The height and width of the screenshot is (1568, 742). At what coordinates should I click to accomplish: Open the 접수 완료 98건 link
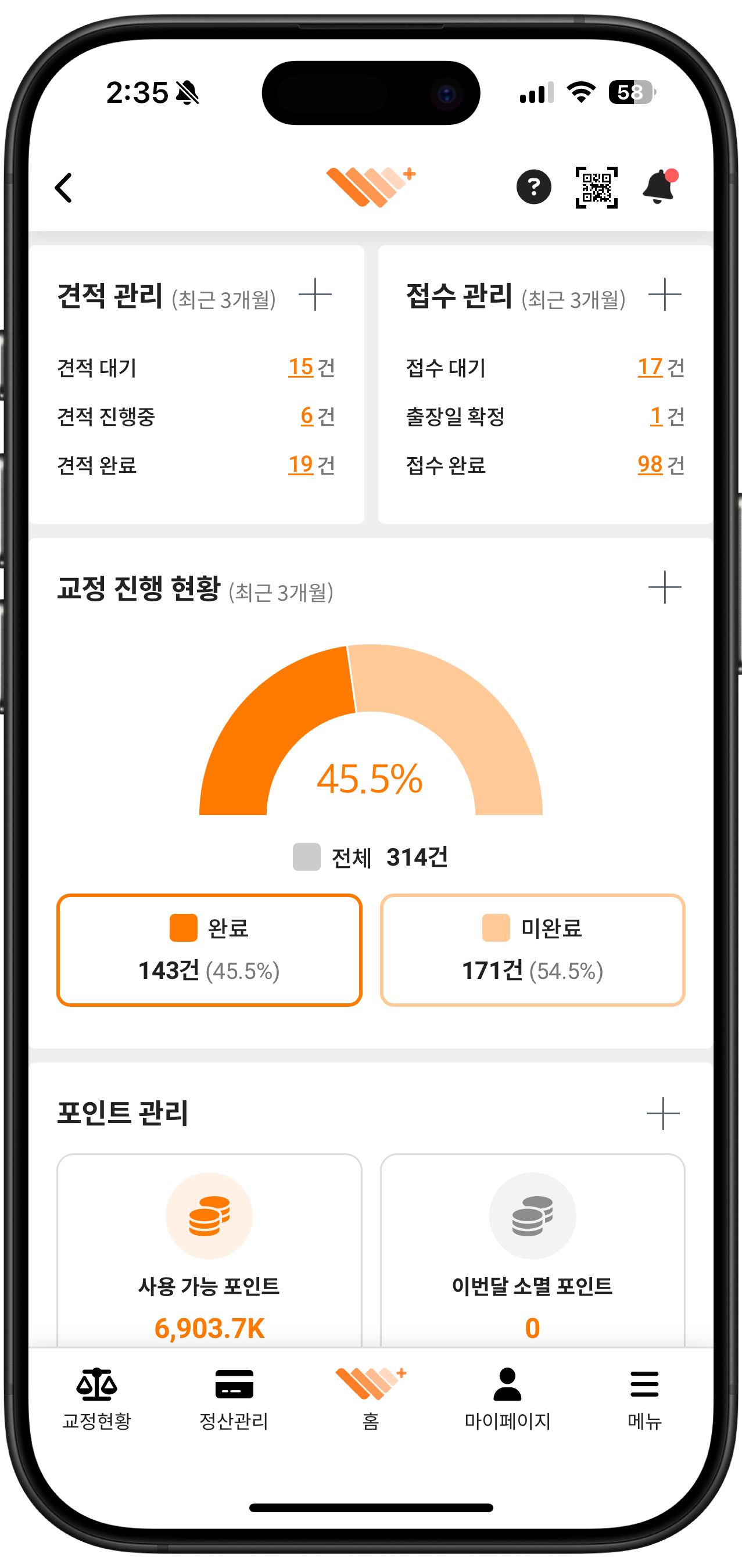coord(650,465)
